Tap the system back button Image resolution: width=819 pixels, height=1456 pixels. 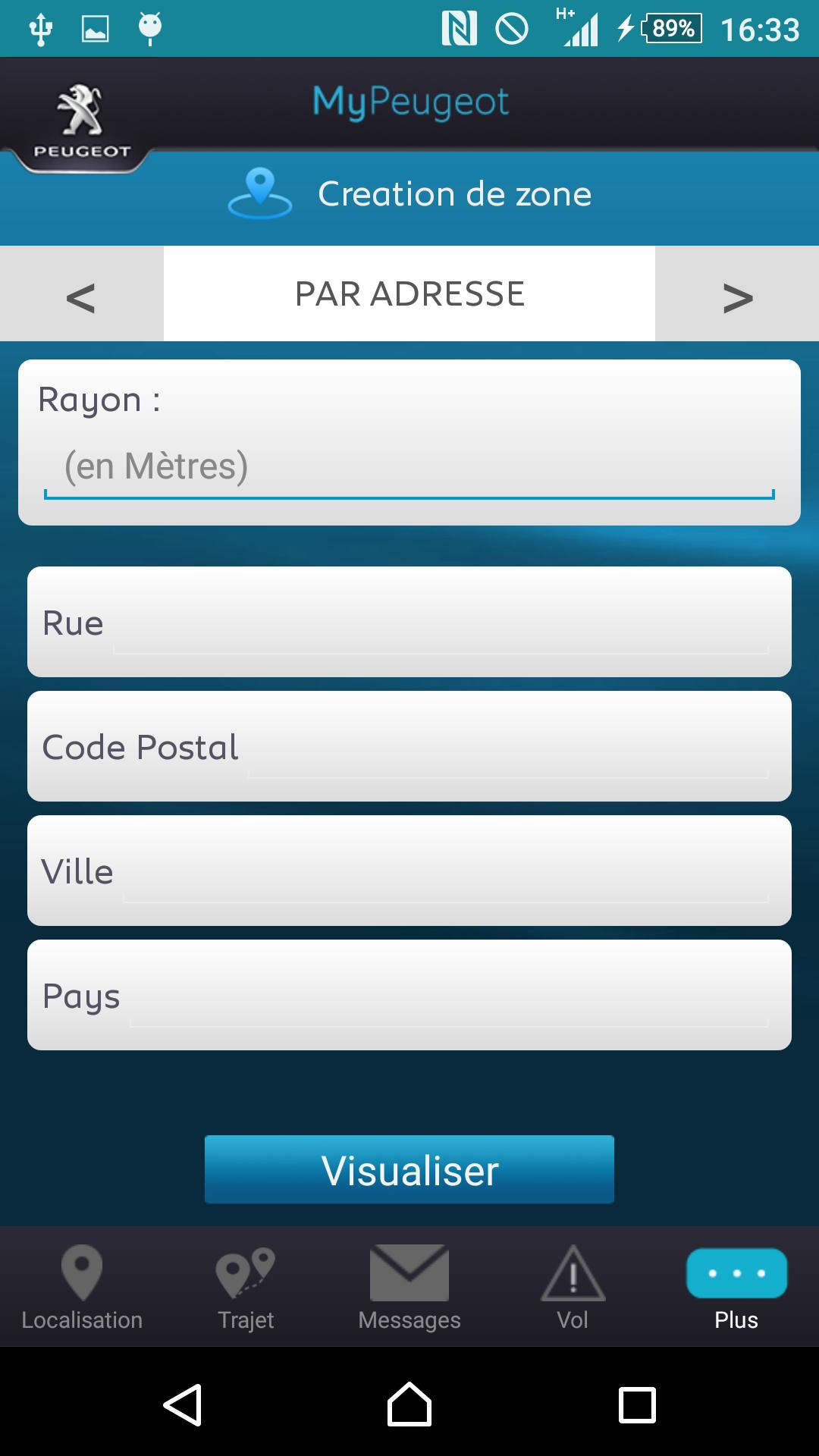pos(182,1404)
